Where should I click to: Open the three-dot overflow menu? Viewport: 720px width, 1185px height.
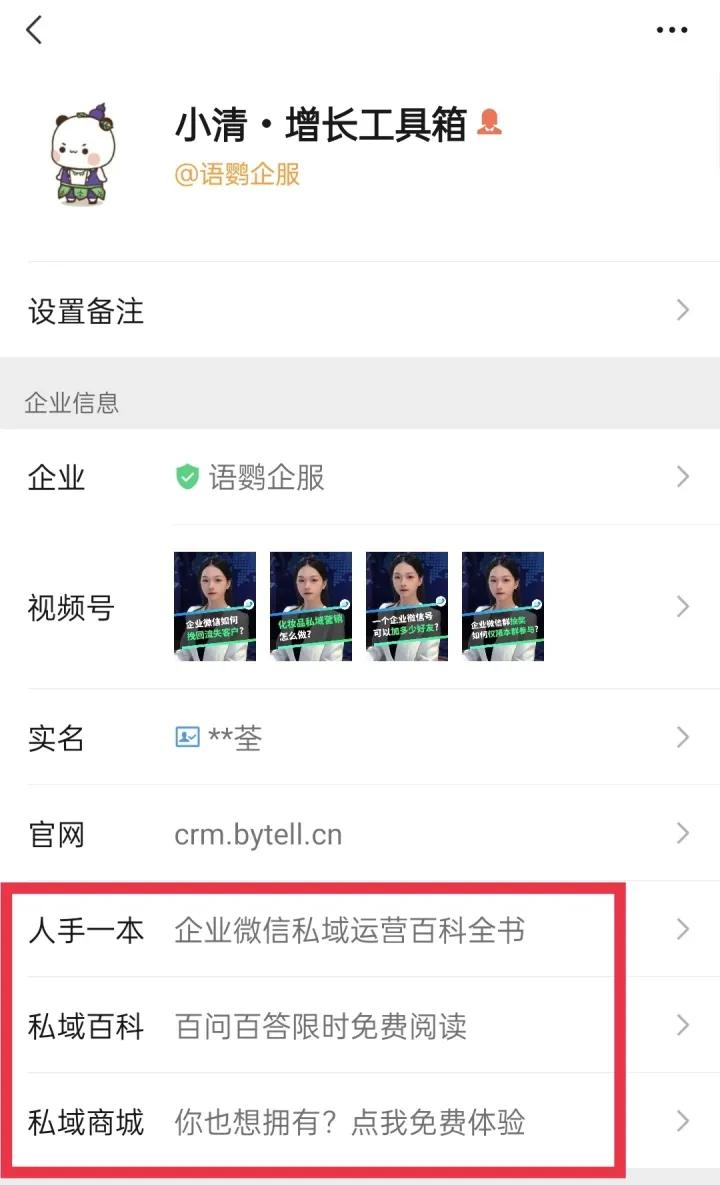coord(672,30)
